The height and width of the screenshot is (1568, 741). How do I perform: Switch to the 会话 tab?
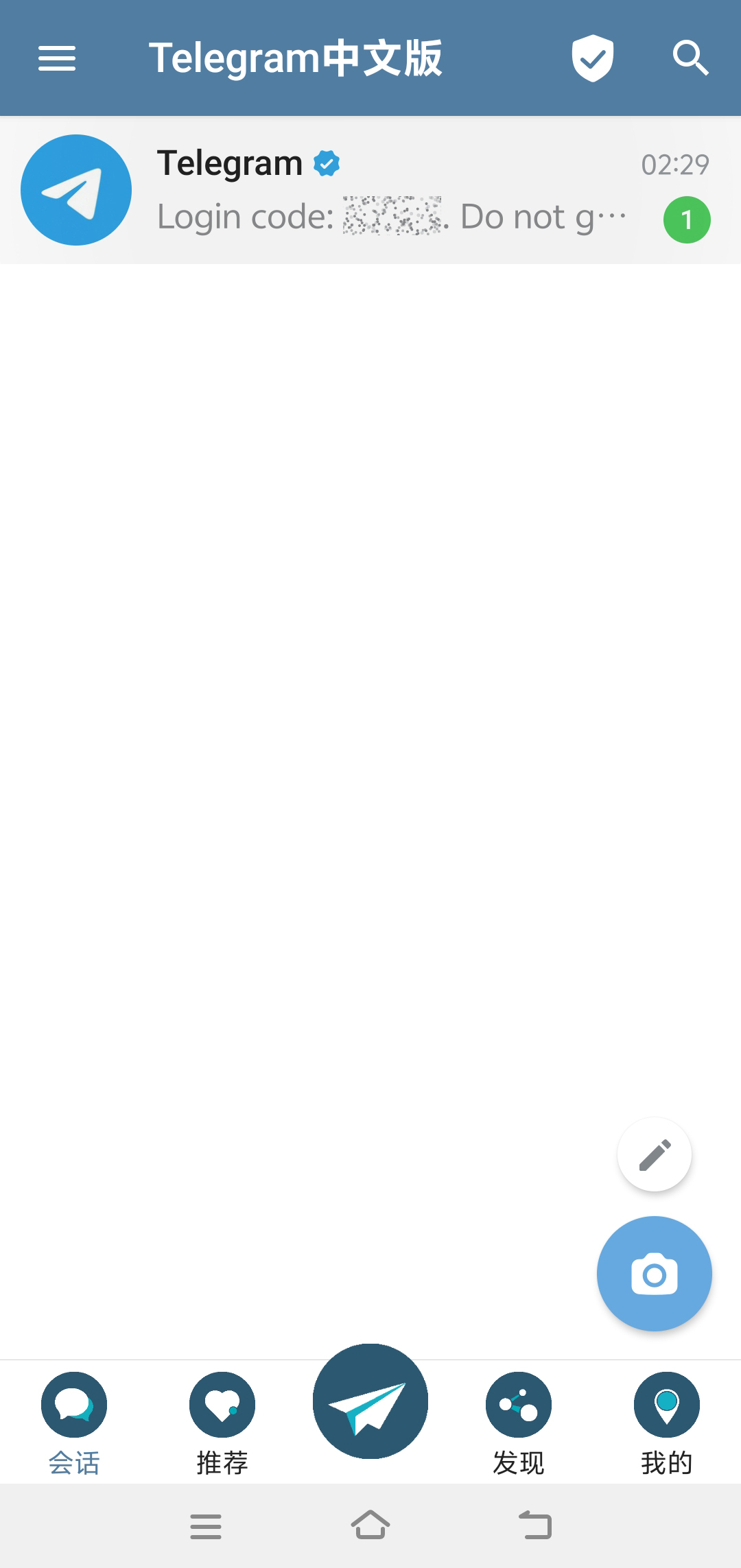(74, 1421)
